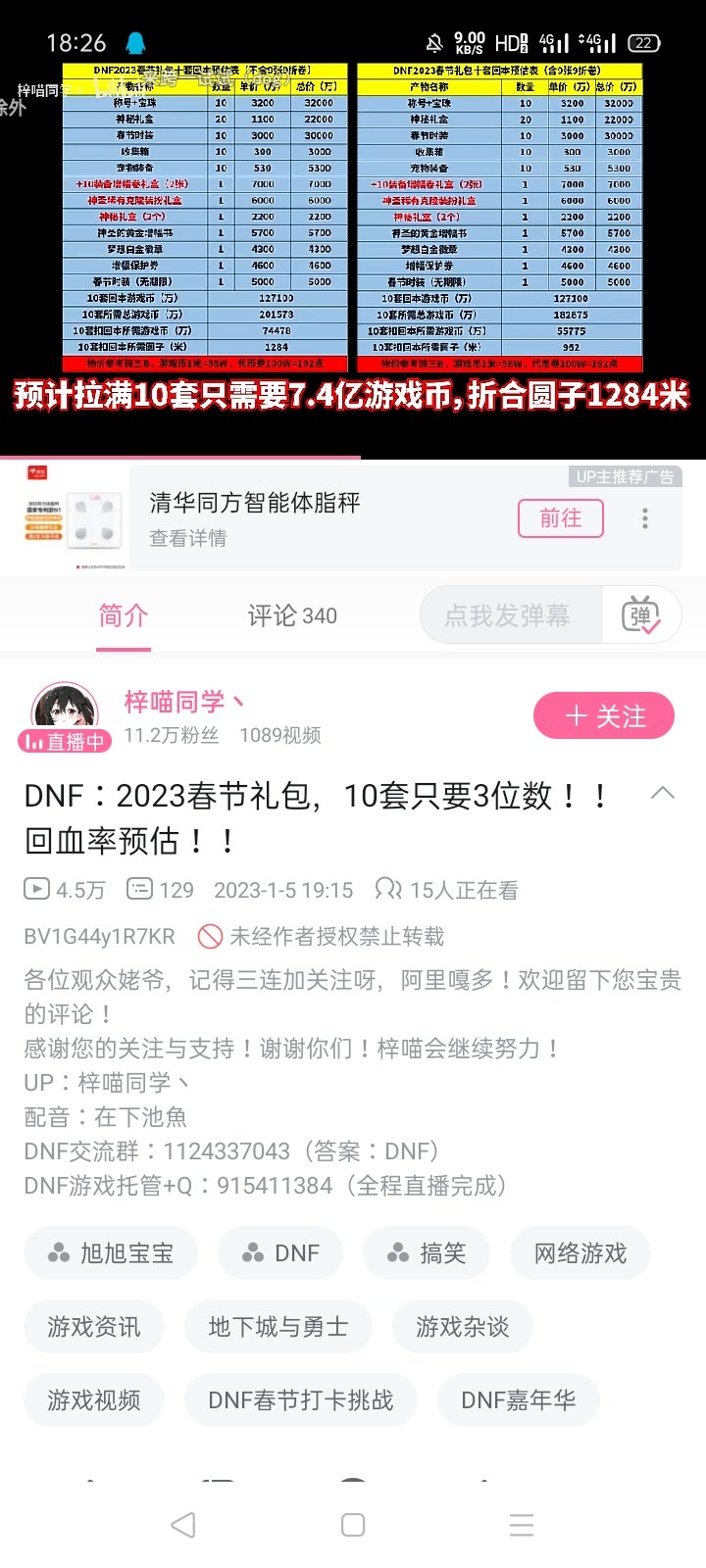Open the 地下城与勇士 tag
The height and width of the screenshot is (1568, 706).
pos(278,1326)
